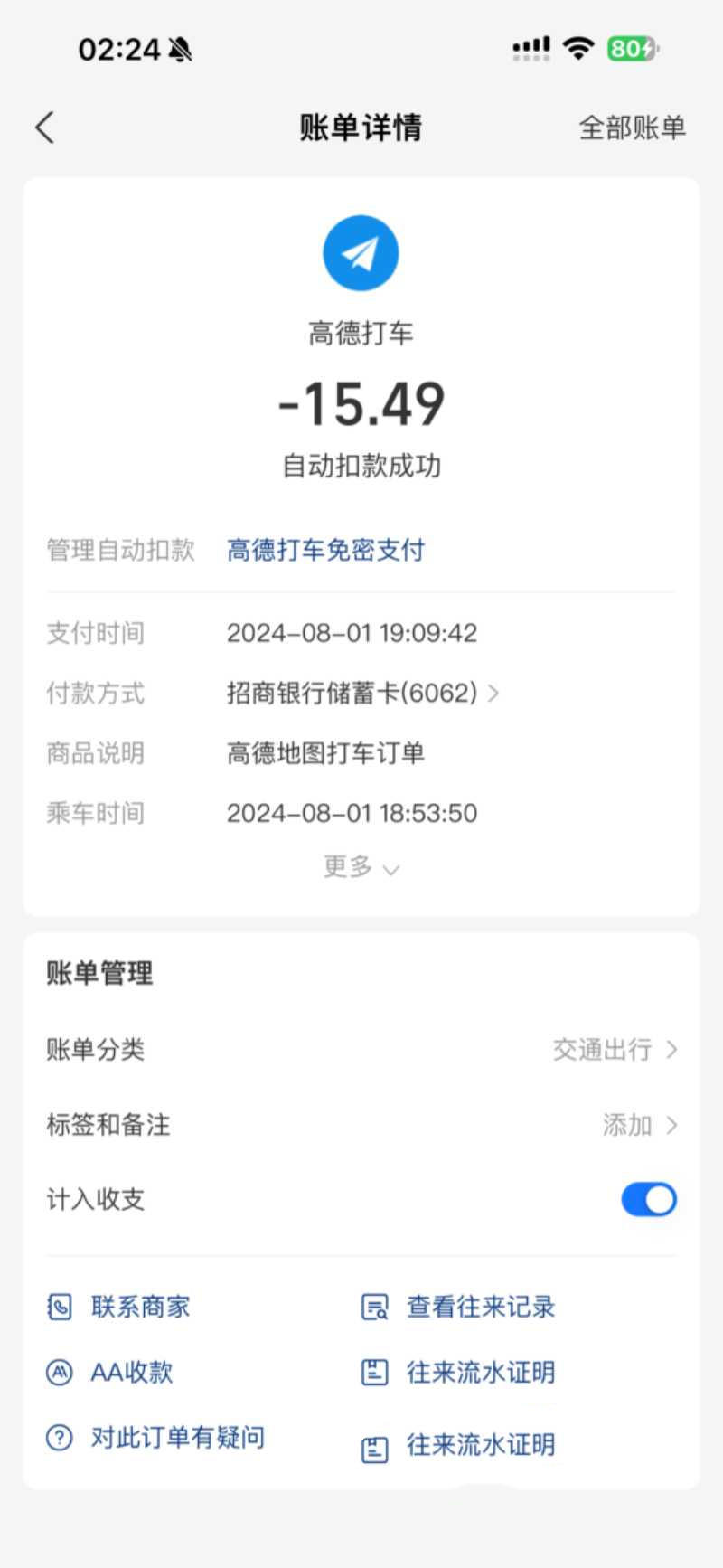Open 全部账单 from top right
Screen dimensions: 723x1568
coord(633,128)
